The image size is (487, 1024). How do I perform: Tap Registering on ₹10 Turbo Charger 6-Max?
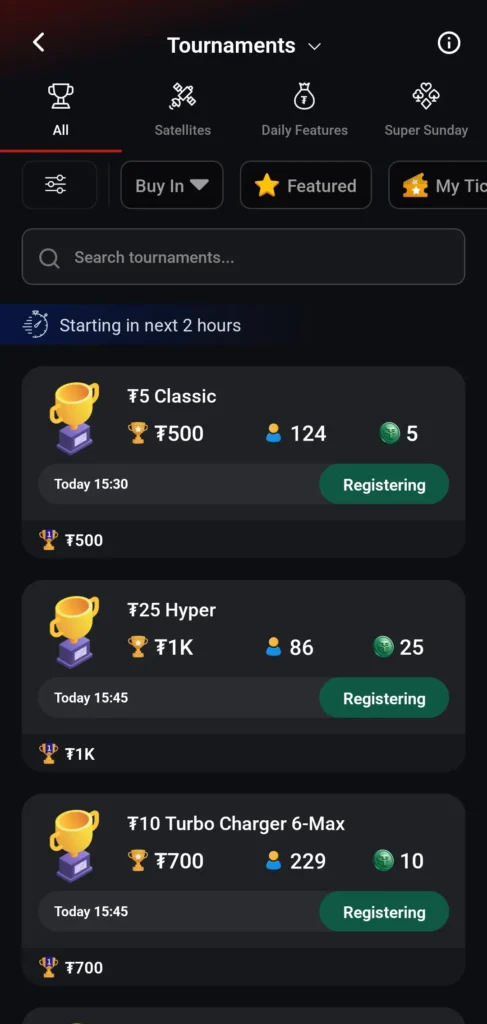click(384, 912)
